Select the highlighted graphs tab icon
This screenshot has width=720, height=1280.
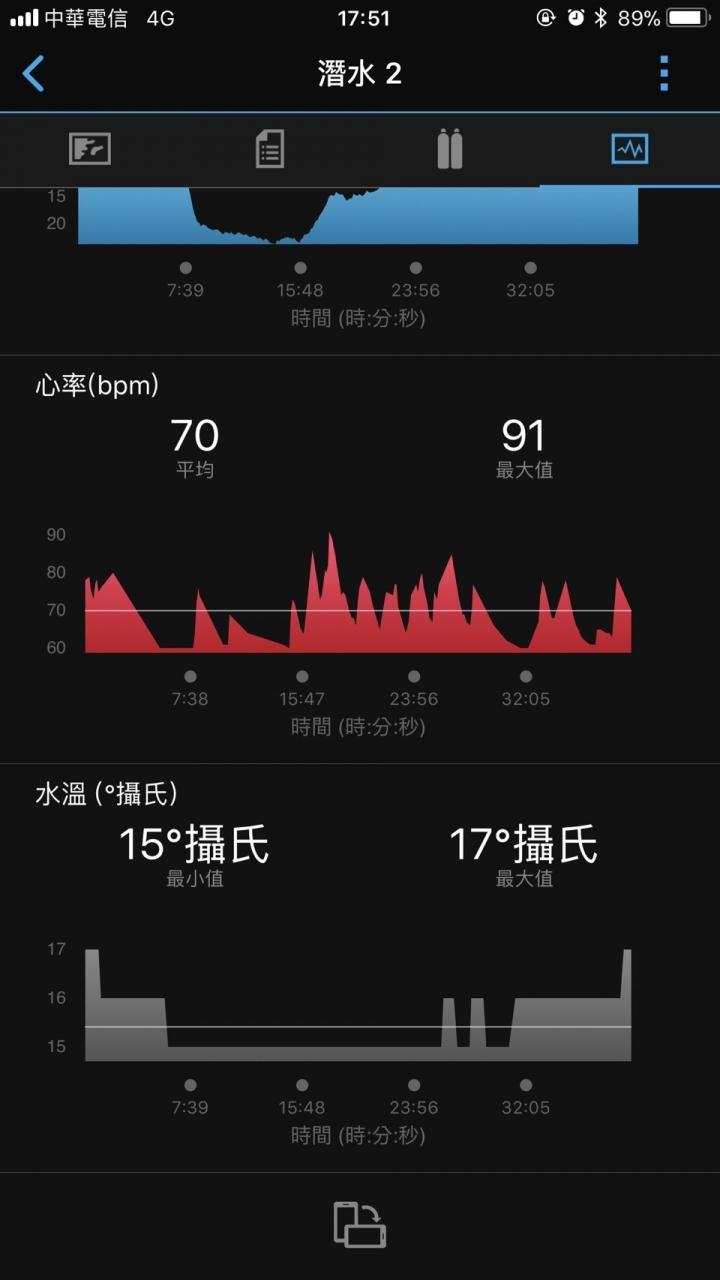pyautogui.click(x=629, y=148)
